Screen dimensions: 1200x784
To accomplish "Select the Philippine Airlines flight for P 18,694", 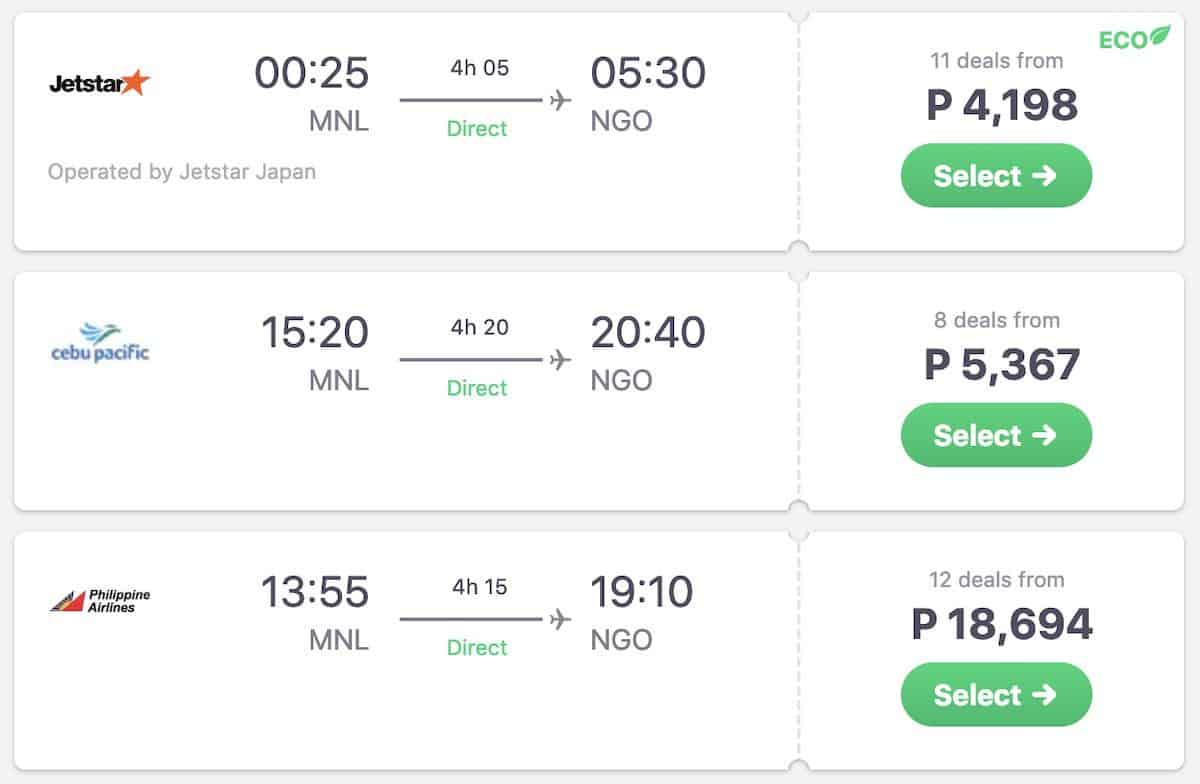I will pos(996,694).
